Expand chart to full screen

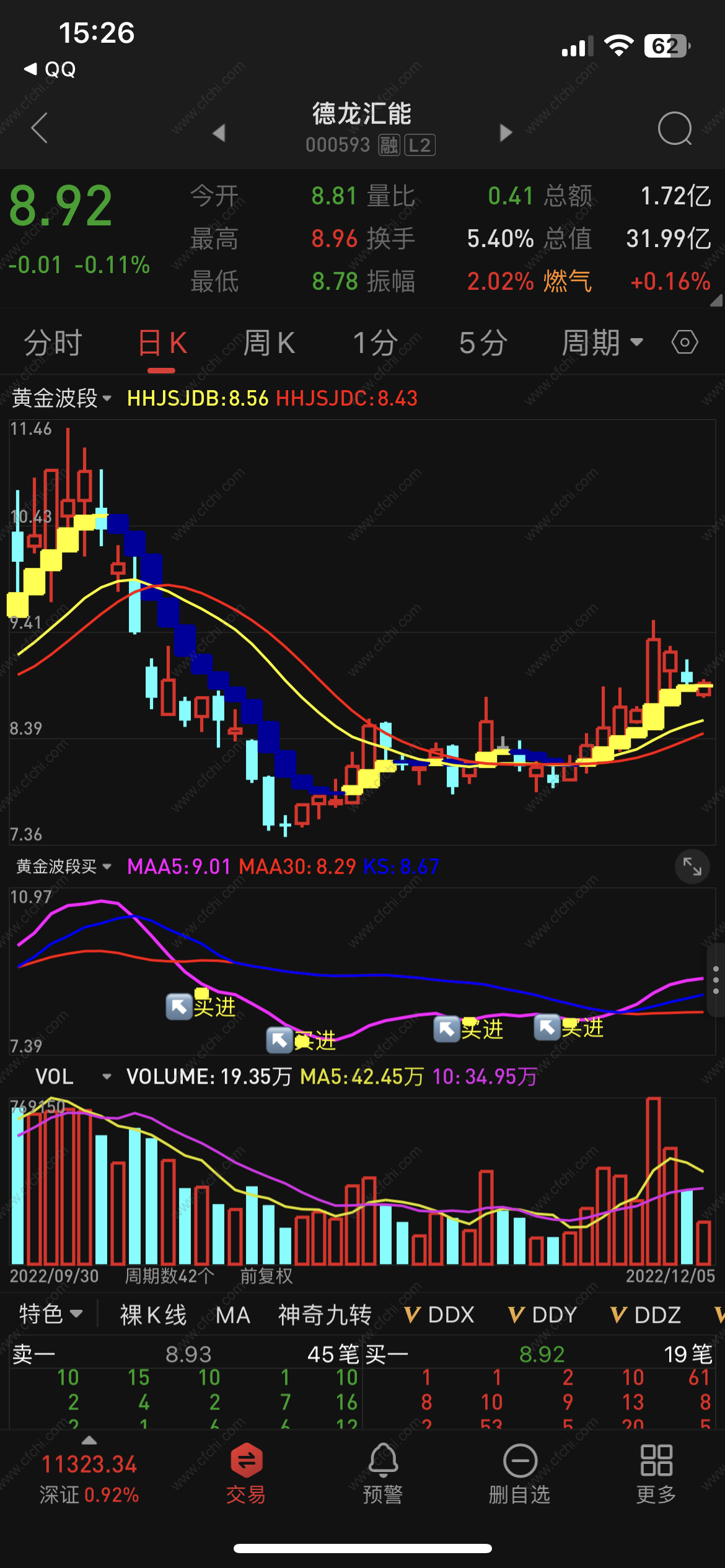click(x=692, y=866)
